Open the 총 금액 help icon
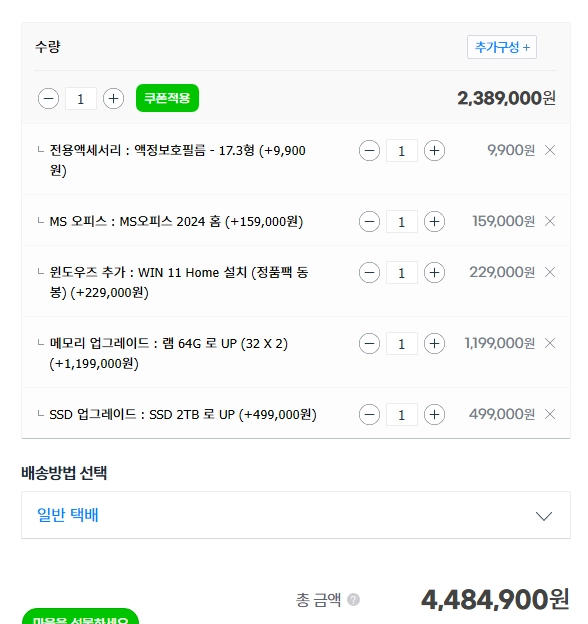The image size is (588, 624). pyautogui.click(x=353, y=599)
